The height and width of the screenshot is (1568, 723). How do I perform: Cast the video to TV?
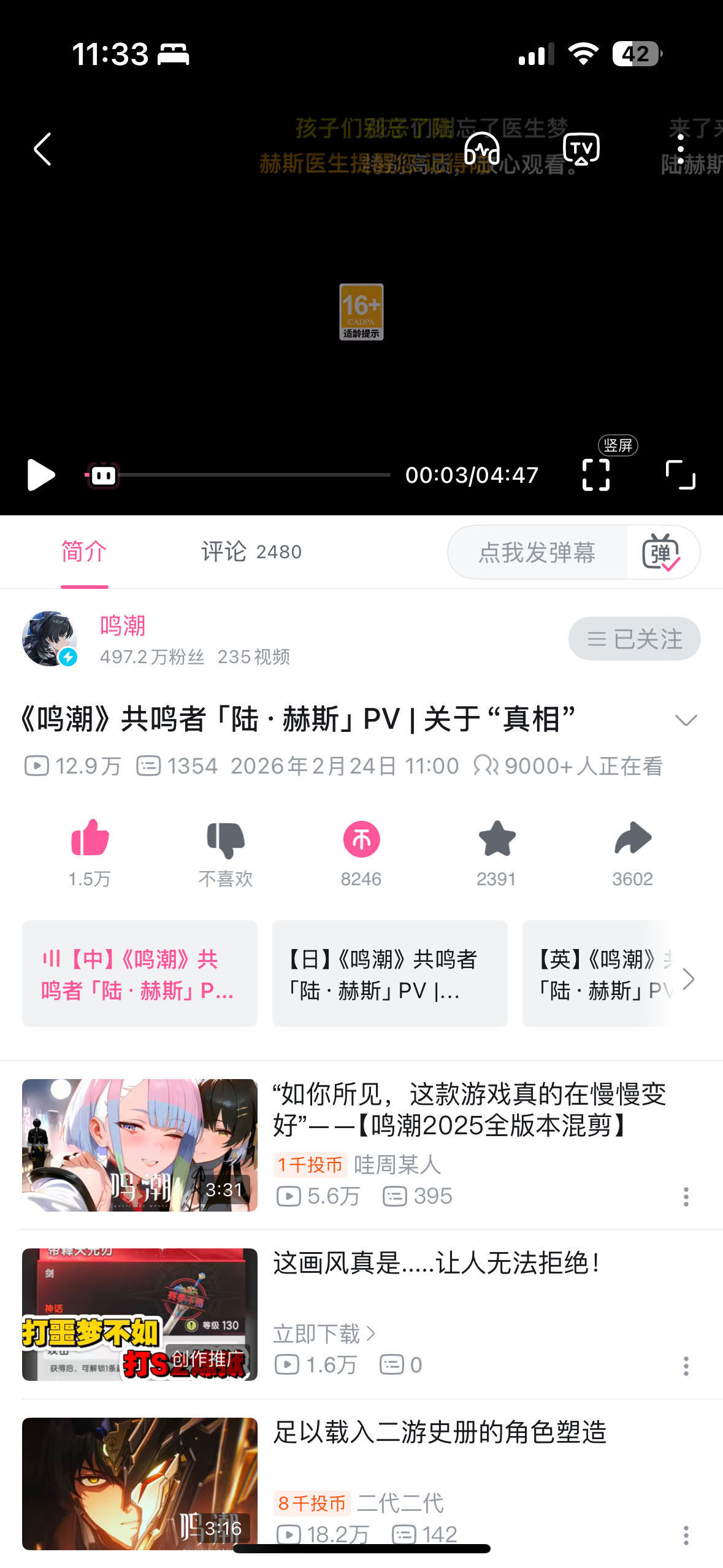click(581, 149)
